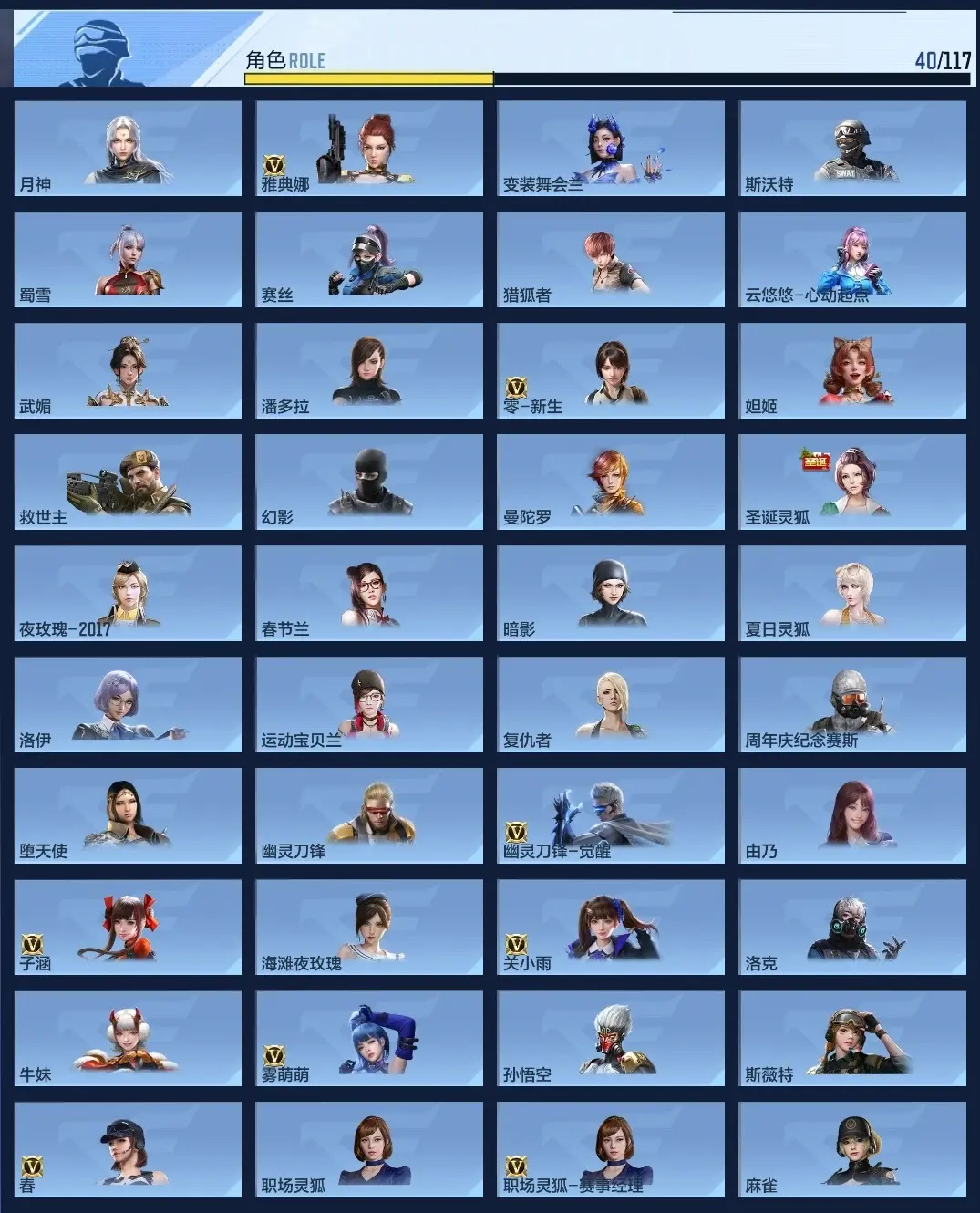
Task: Select the 麻雀 character
Action: (x=852, y=1149)
